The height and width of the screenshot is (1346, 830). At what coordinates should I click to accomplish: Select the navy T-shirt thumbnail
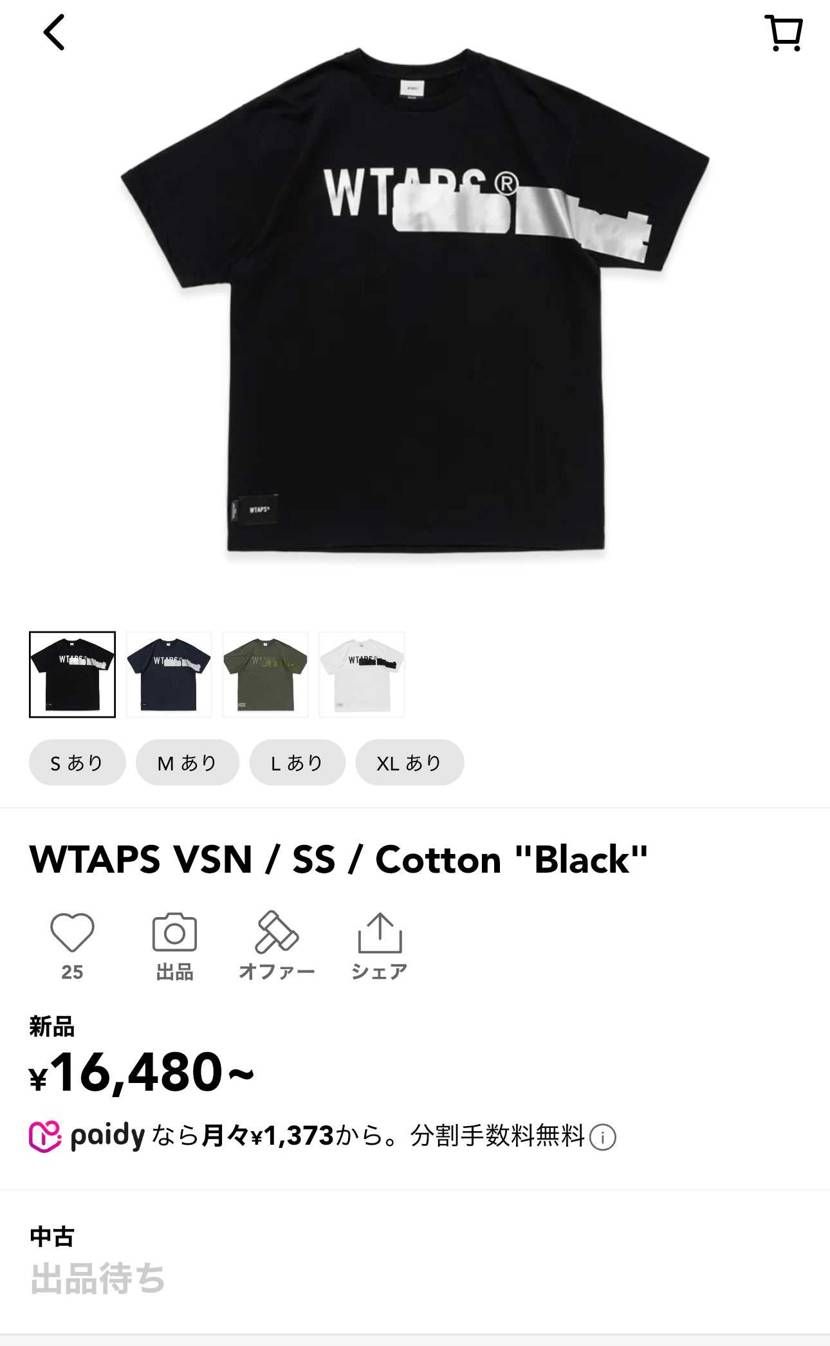coord(168,674)
